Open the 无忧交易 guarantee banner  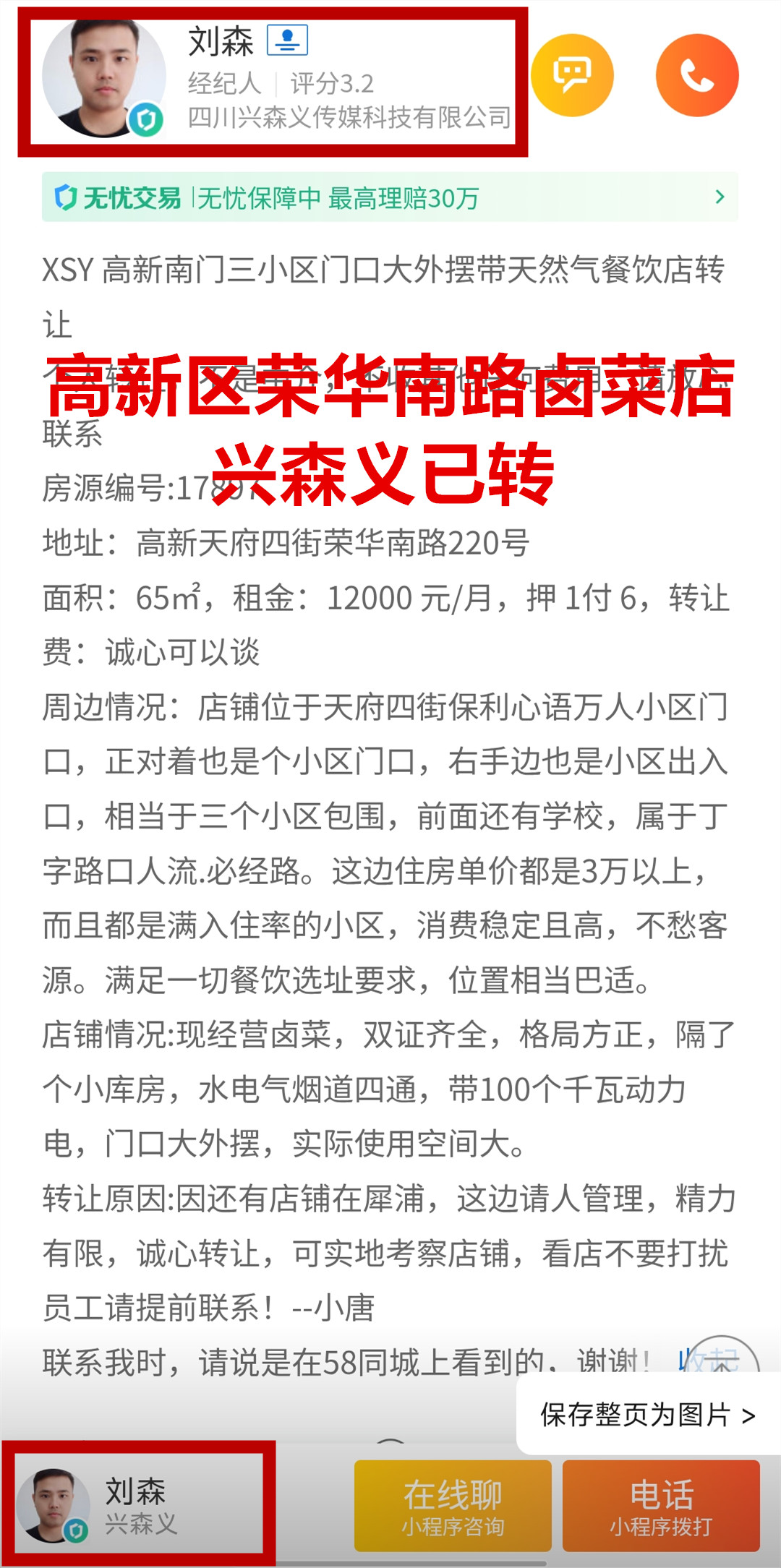coord(390,197)
